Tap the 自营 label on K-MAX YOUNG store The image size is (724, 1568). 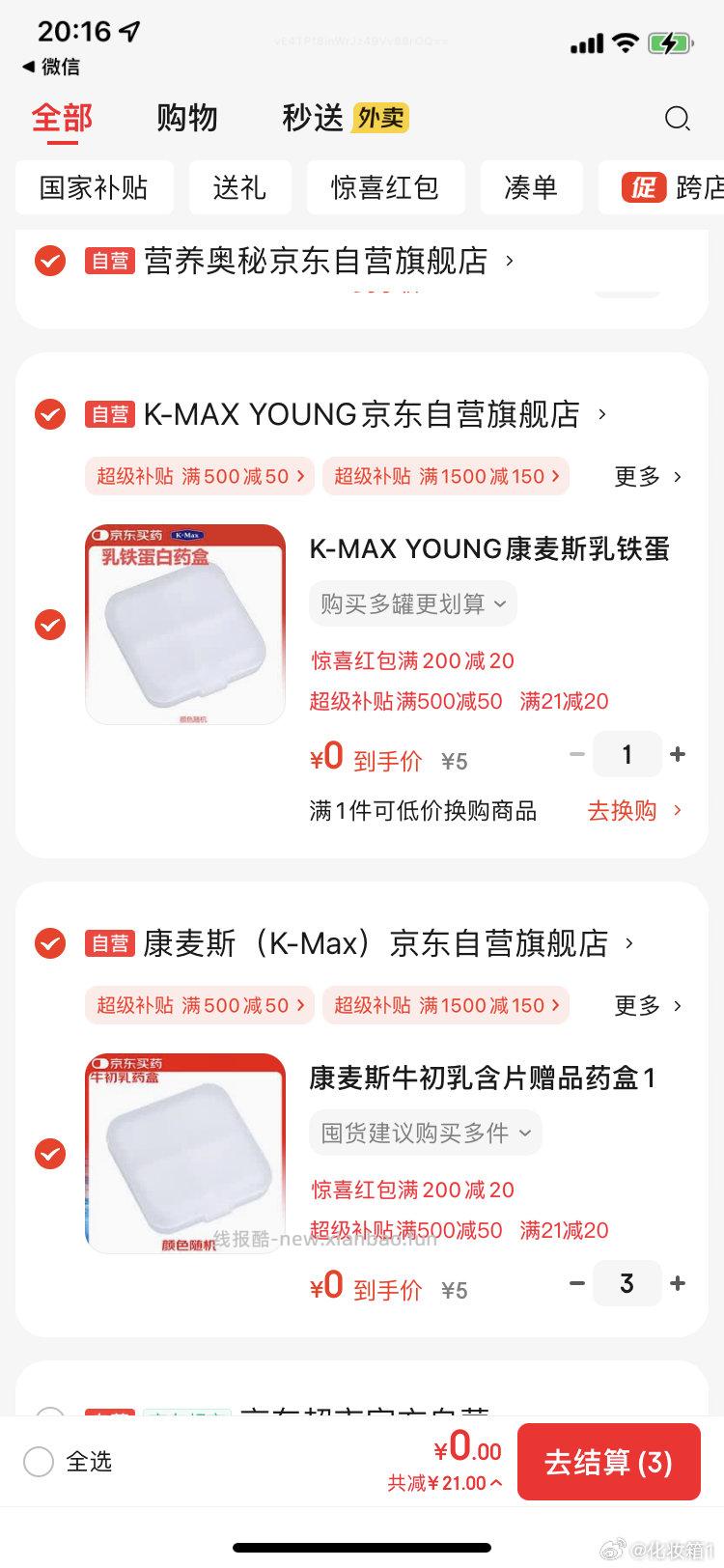(x=110, y=414)
